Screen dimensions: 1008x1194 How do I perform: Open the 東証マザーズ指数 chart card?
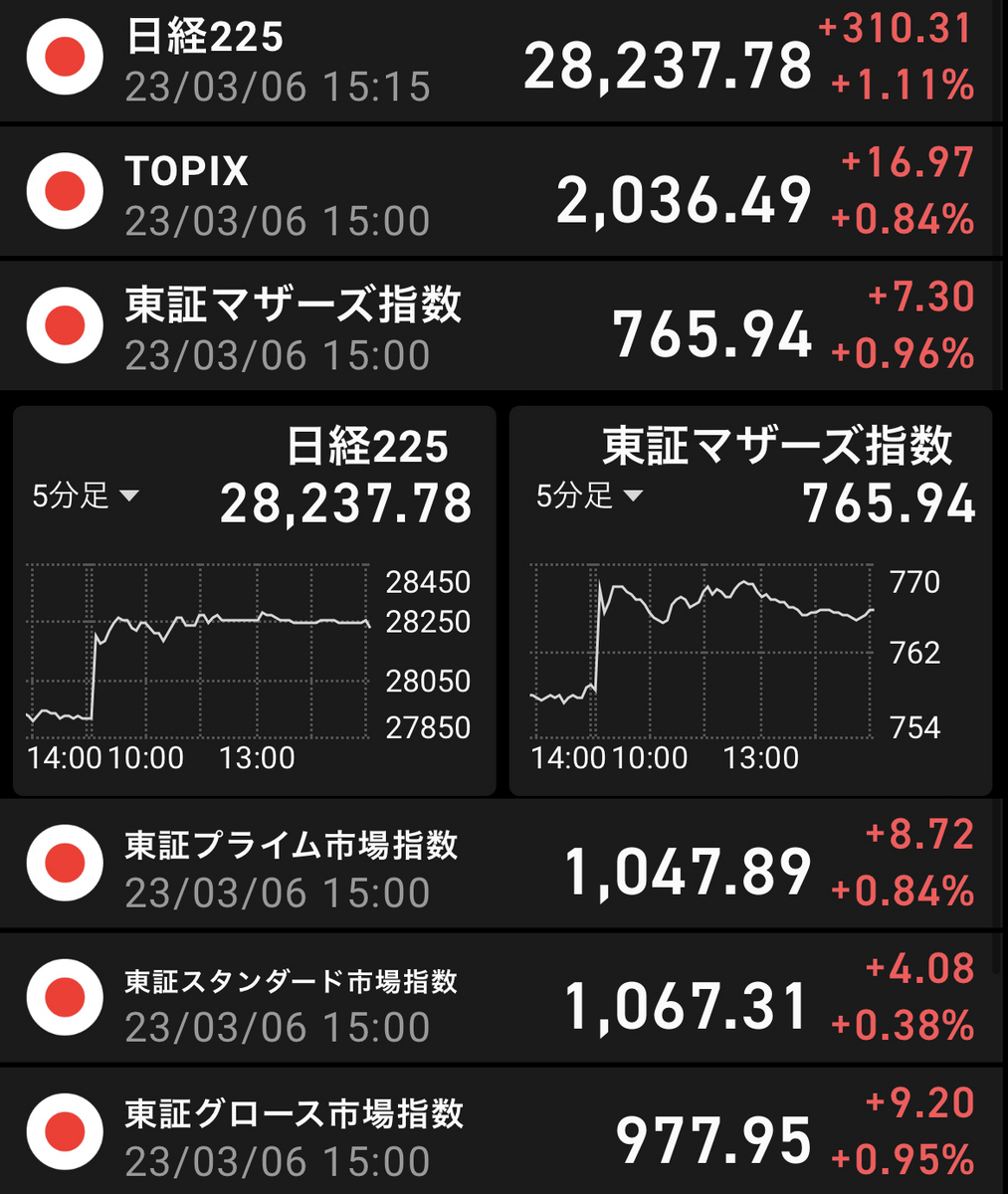click(751, 600)
